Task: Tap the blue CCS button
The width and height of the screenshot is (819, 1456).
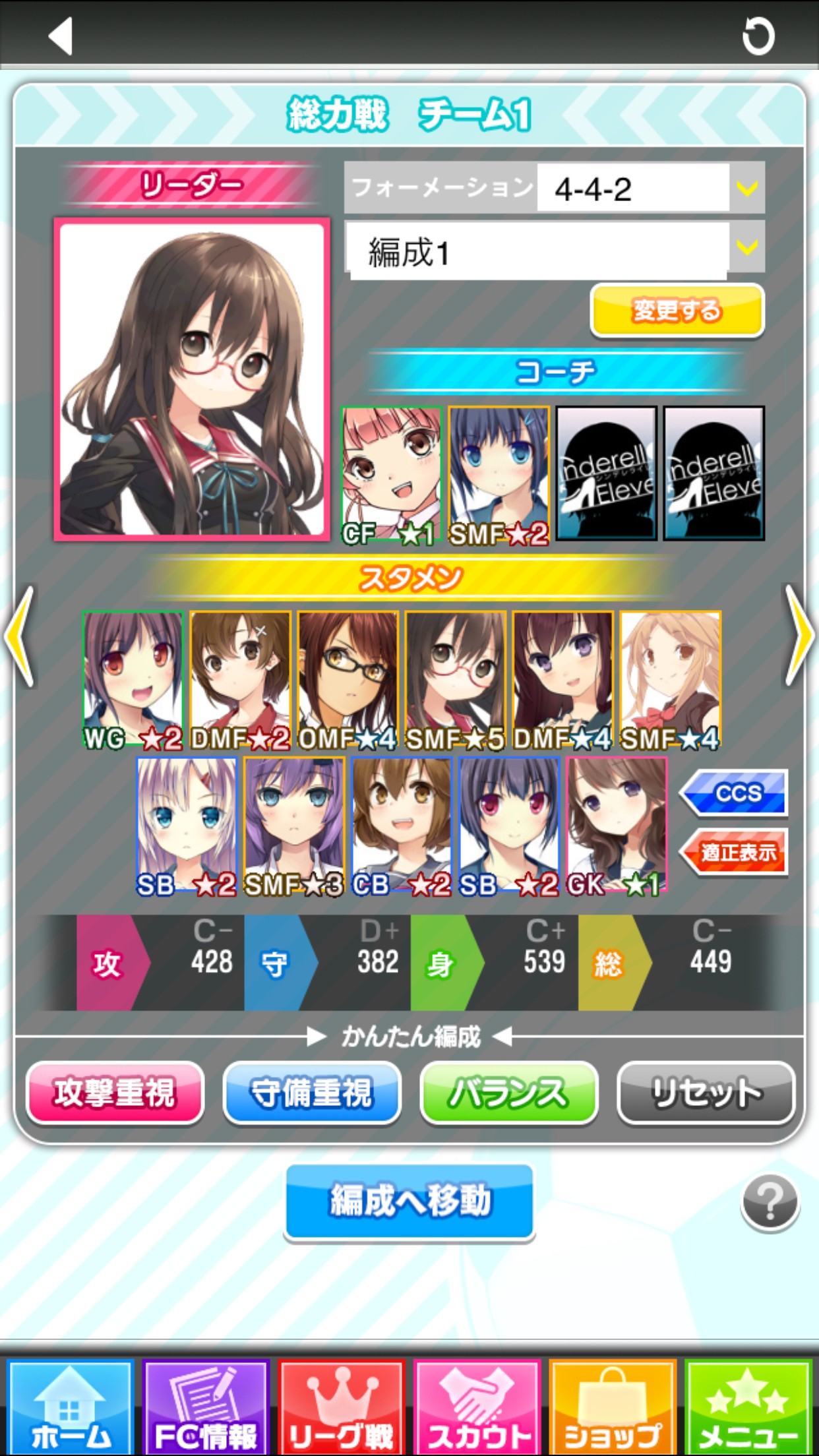Action: point(734,792)
